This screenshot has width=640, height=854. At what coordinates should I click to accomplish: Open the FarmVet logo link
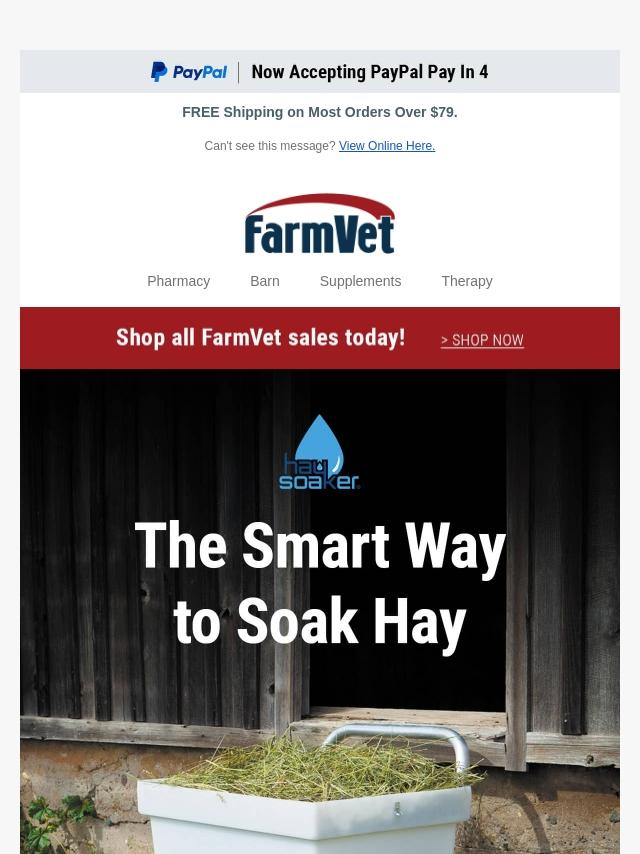[320, 224]
